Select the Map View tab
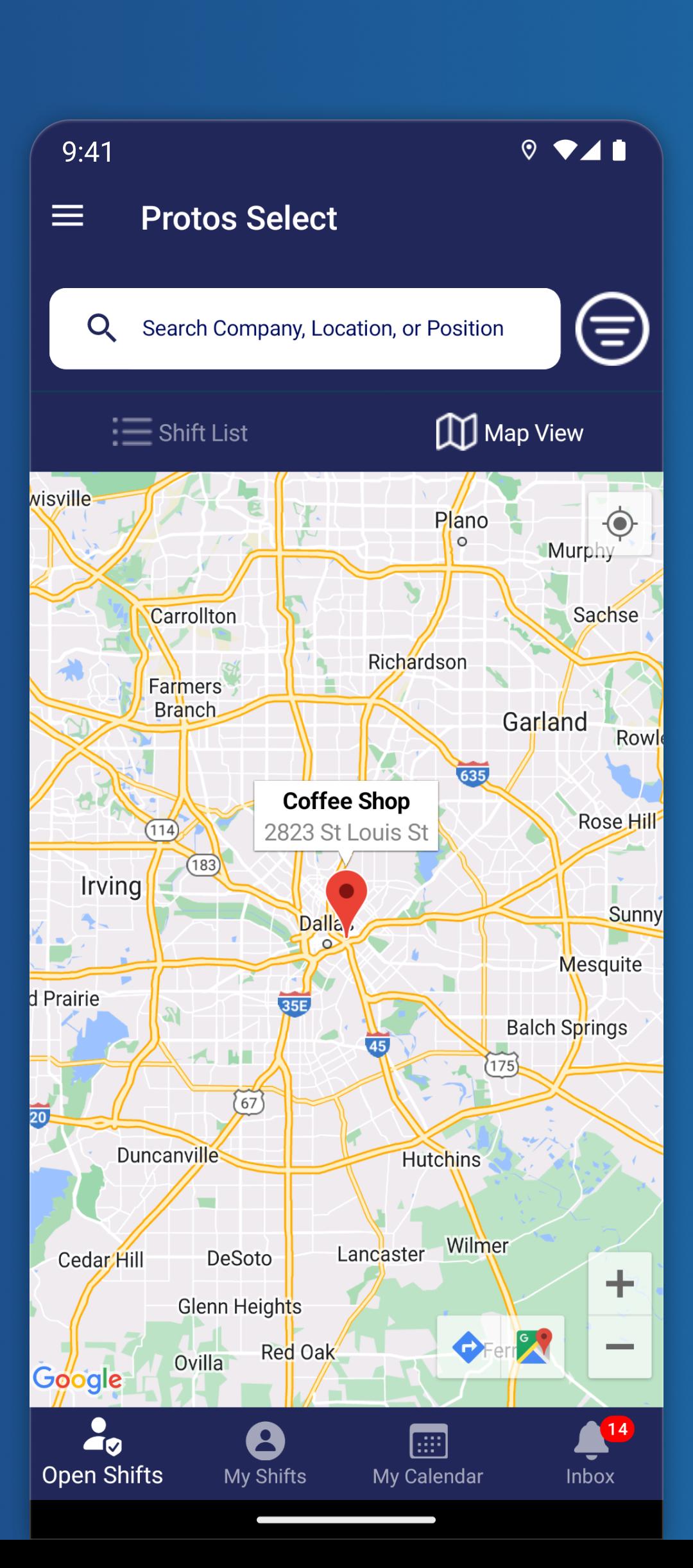Screen dimensions: 693x1568 pos(509,432)
